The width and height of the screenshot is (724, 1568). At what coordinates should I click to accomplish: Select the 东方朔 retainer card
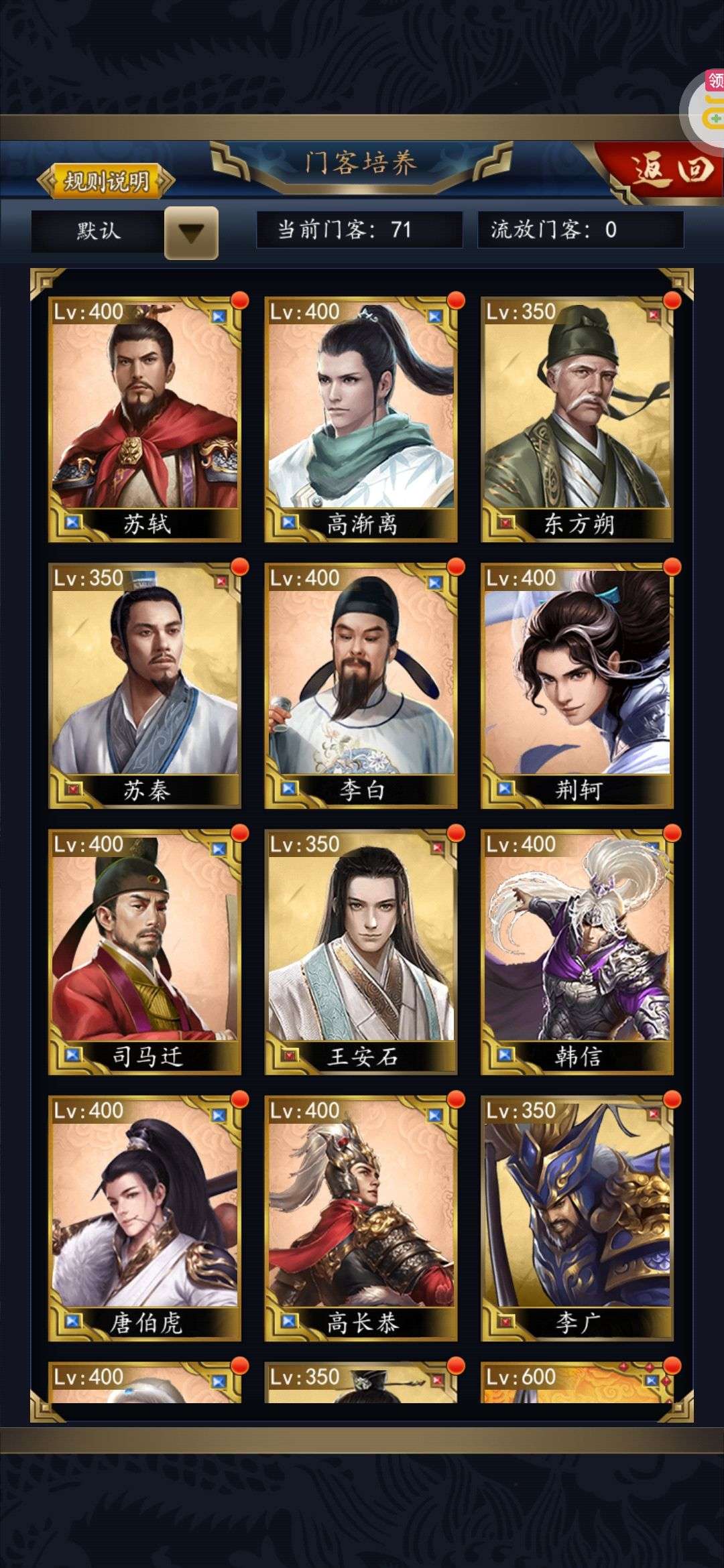(x=577, y=419)
